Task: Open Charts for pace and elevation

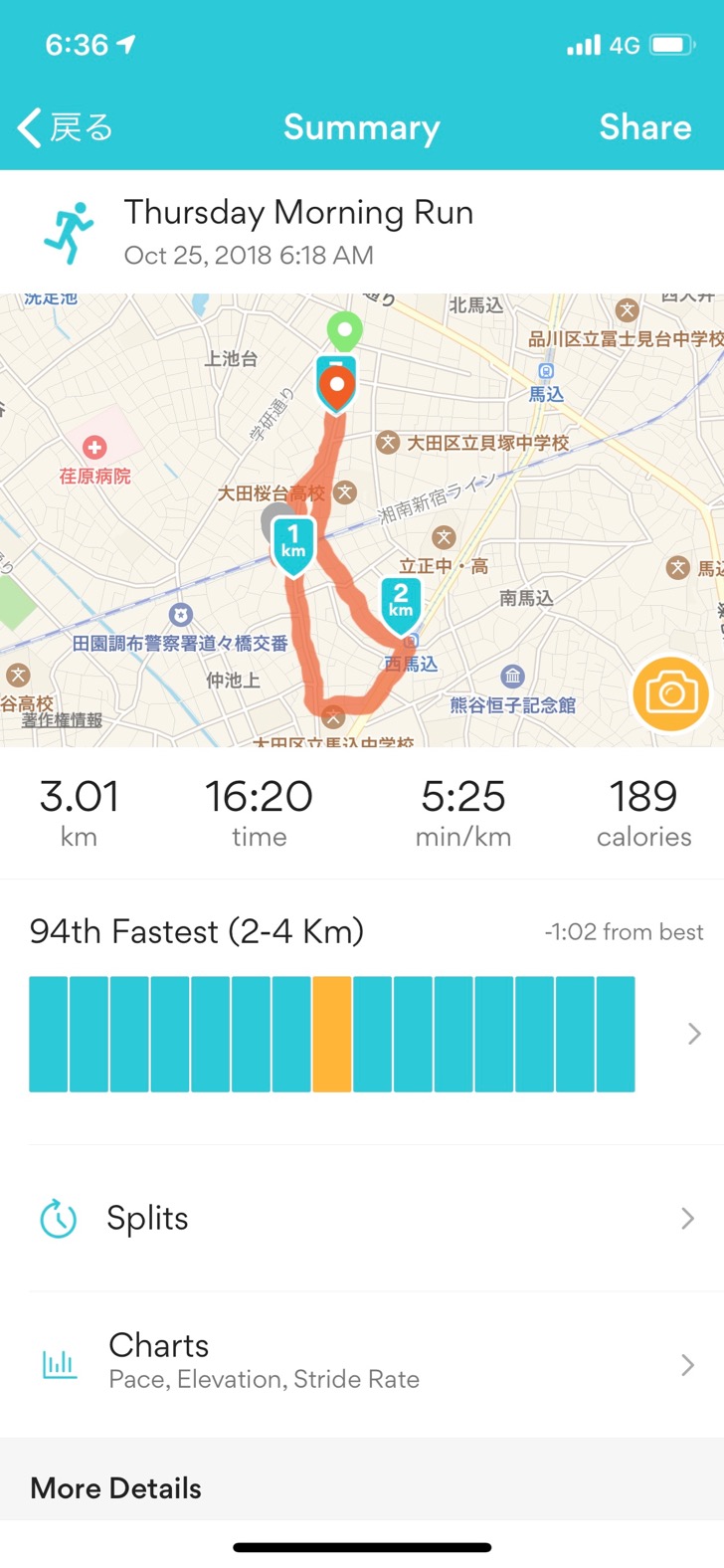Action: (x=362, y=1361)
